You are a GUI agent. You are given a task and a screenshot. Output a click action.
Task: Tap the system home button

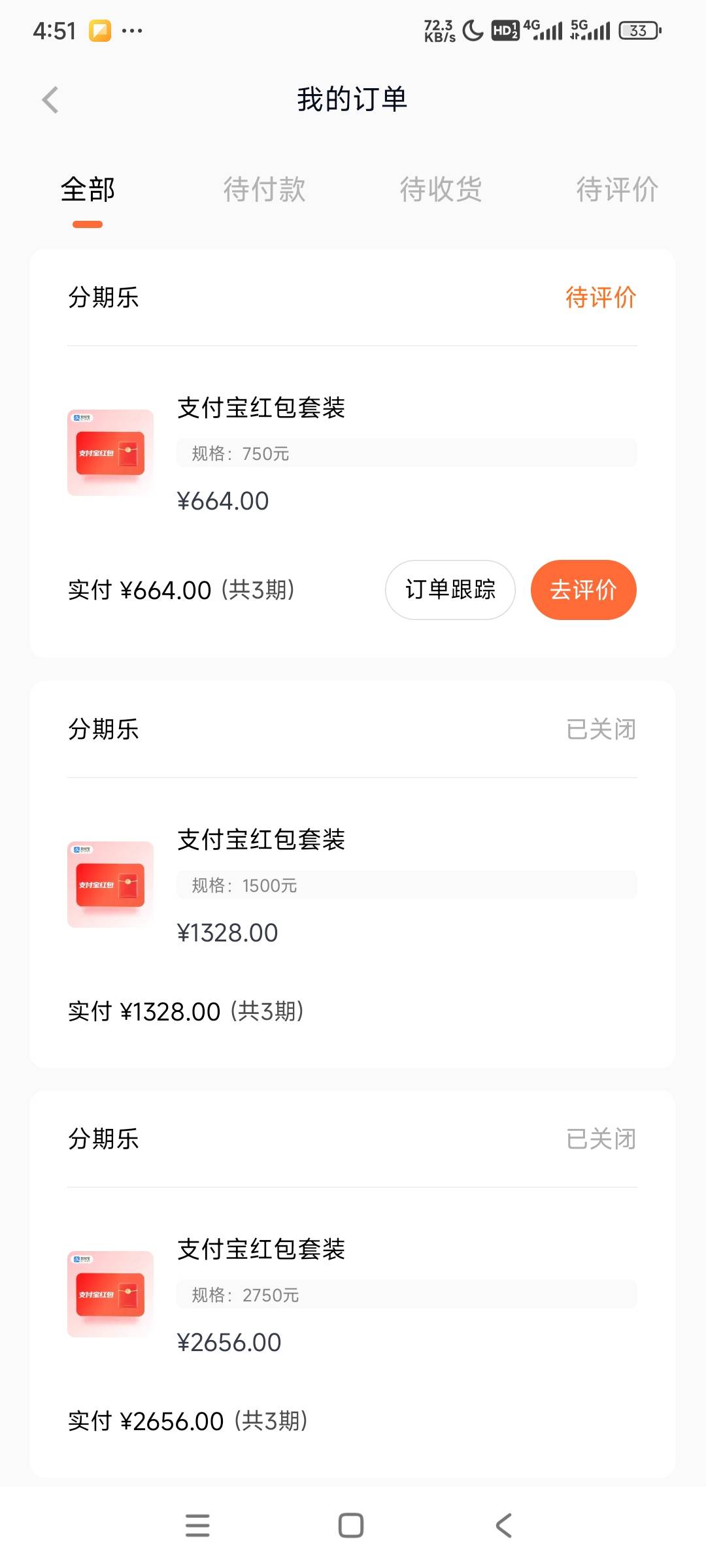[x=351, y=1526]
